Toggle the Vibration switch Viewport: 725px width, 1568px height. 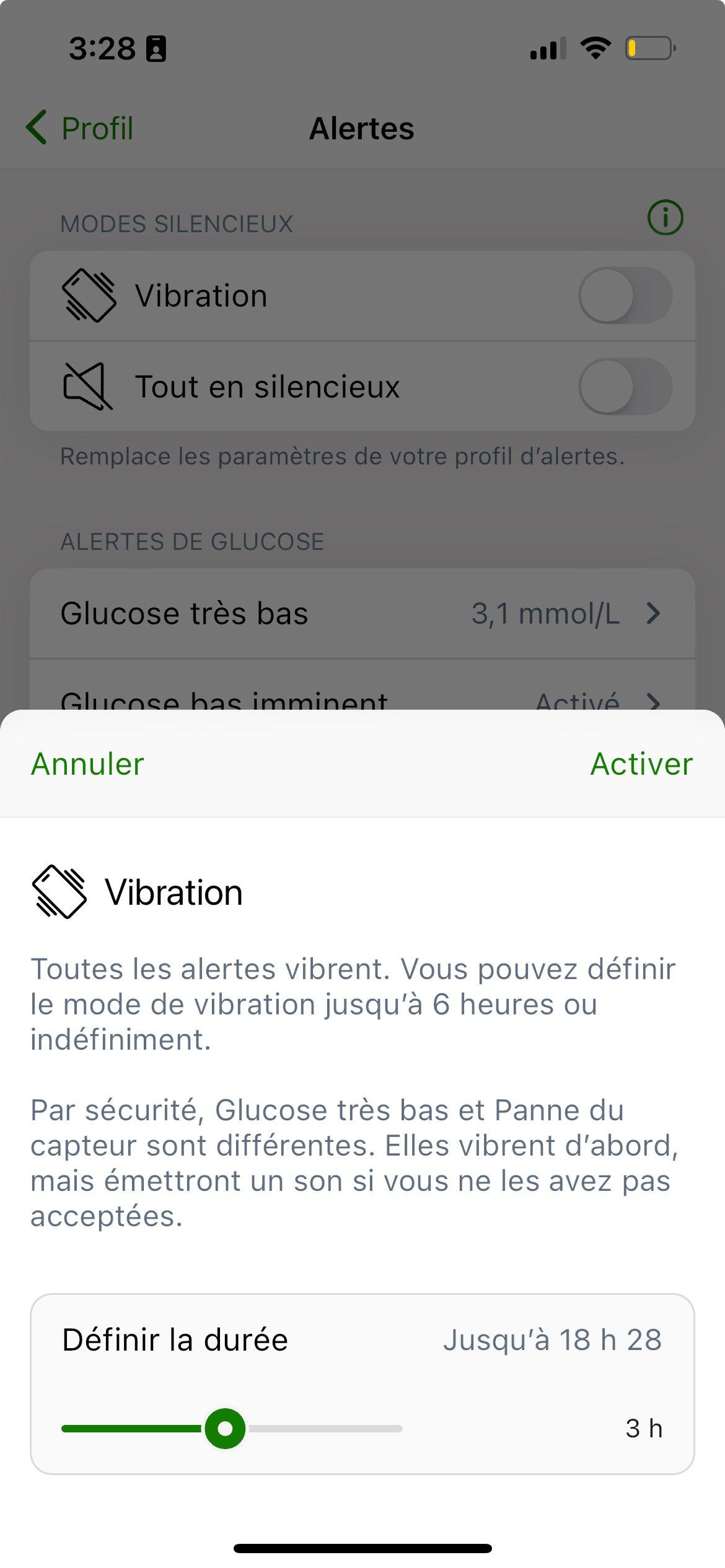pos(625,295)
